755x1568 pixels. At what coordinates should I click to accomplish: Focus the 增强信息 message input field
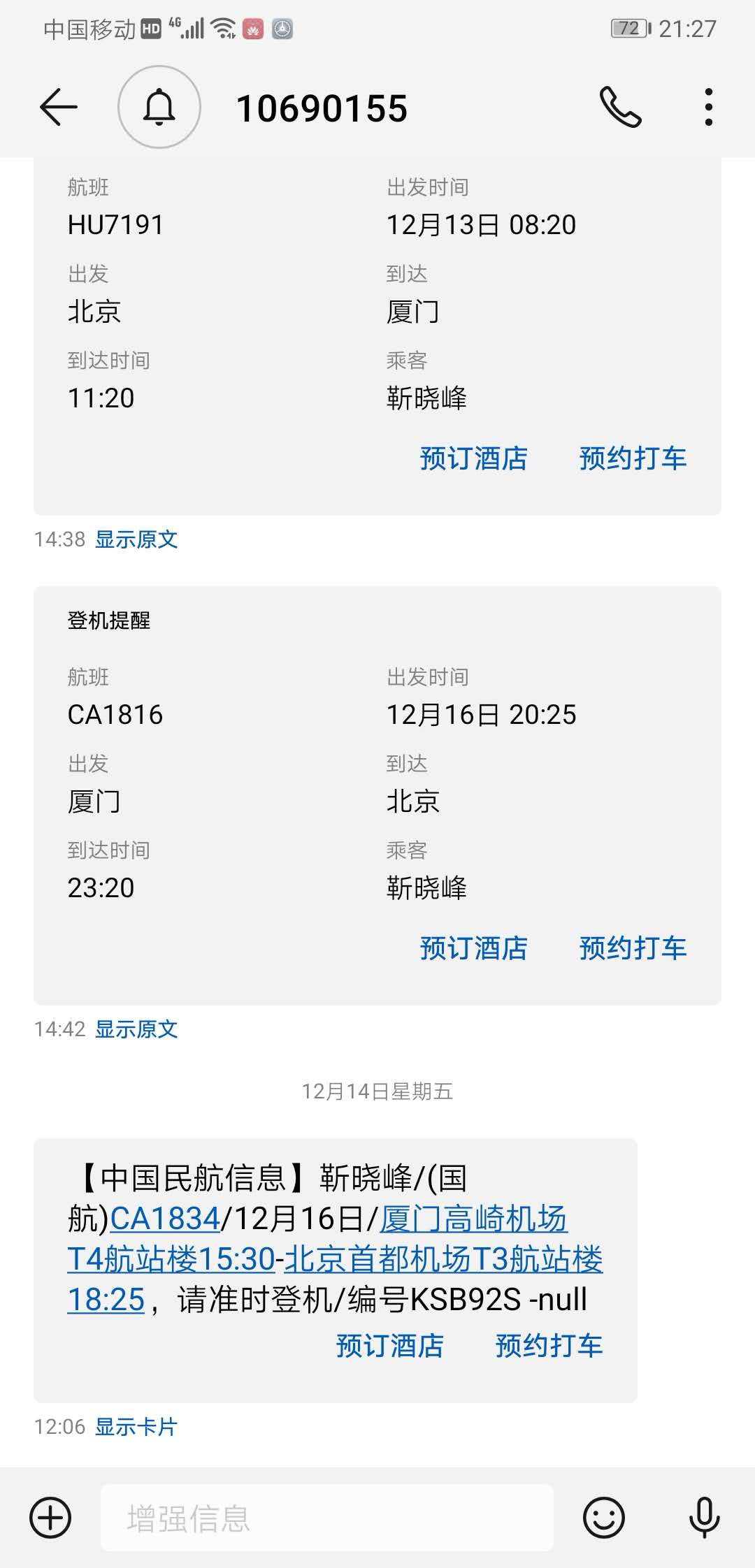[x=327, y=1518]
